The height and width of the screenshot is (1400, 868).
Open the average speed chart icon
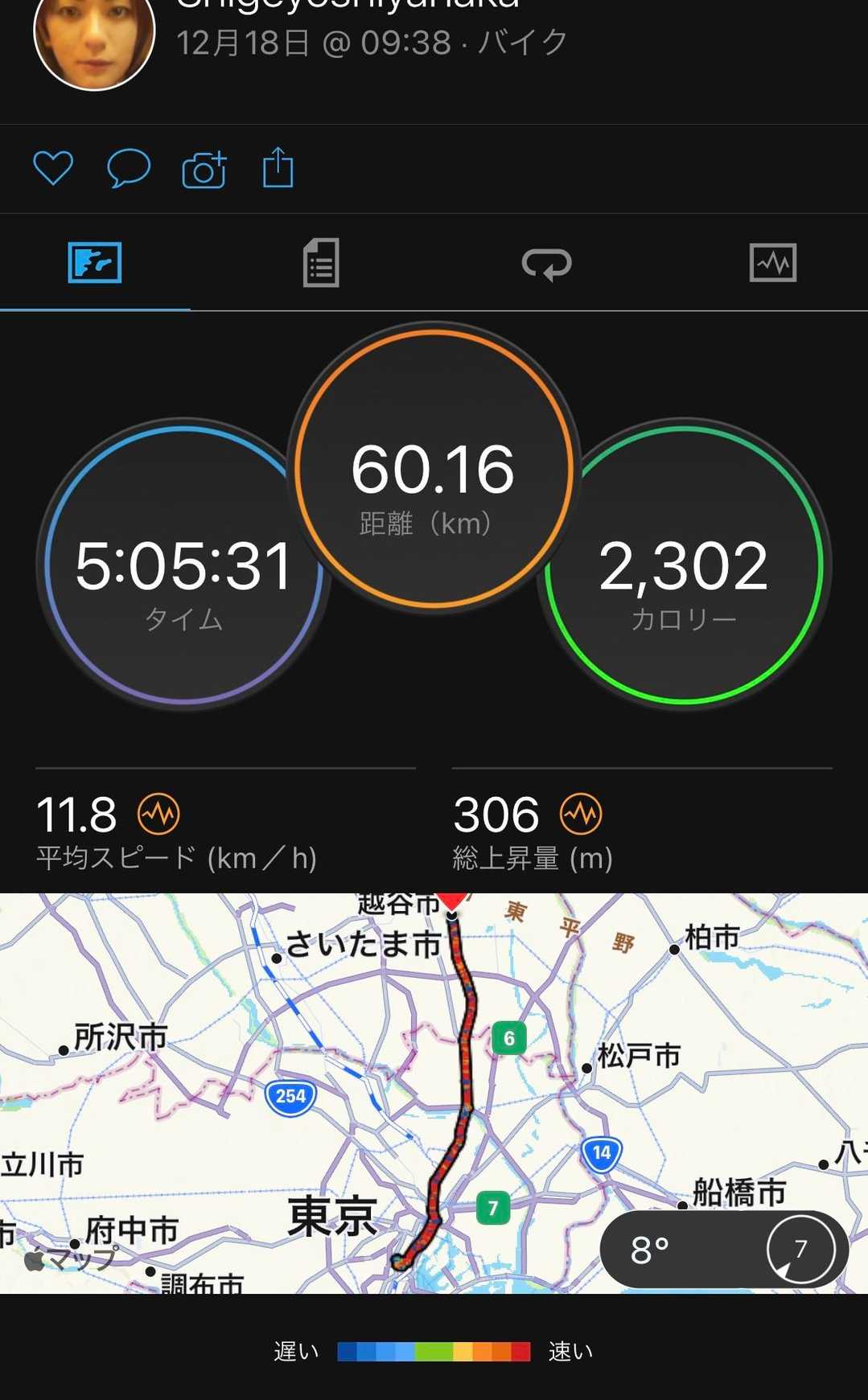point(158,815)
